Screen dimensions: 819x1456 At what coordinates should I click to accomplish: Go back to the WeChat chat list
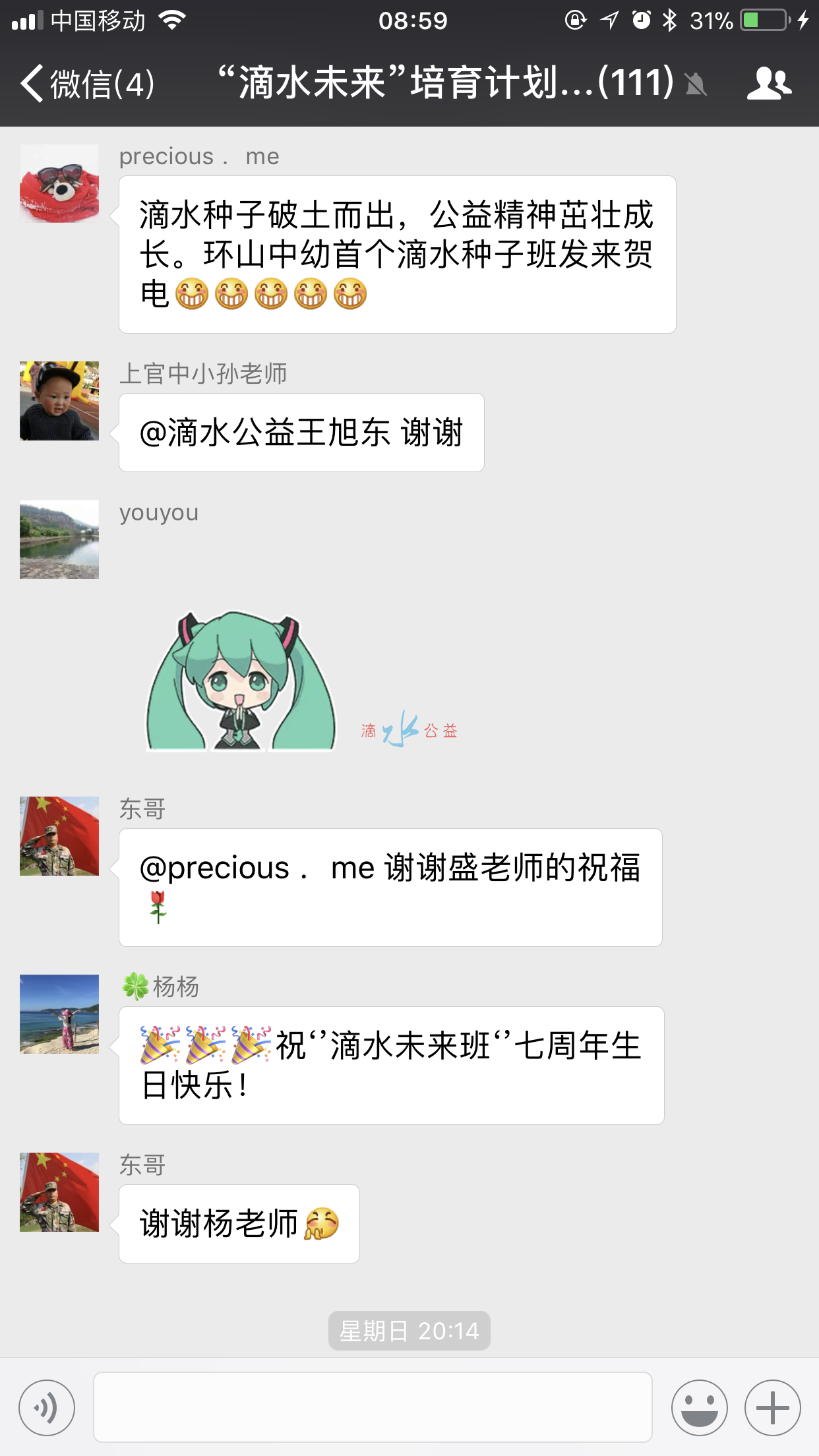pos(86,84)
